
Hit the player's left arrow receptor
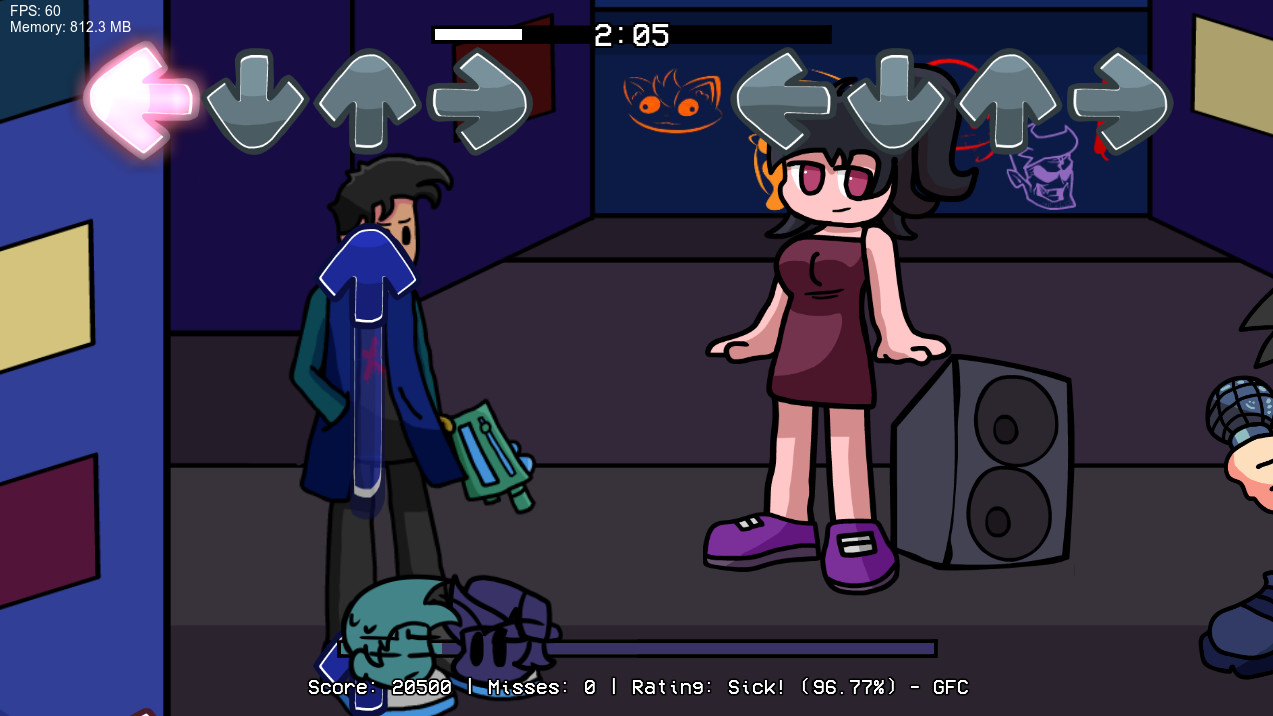click(x=783, y=100)
